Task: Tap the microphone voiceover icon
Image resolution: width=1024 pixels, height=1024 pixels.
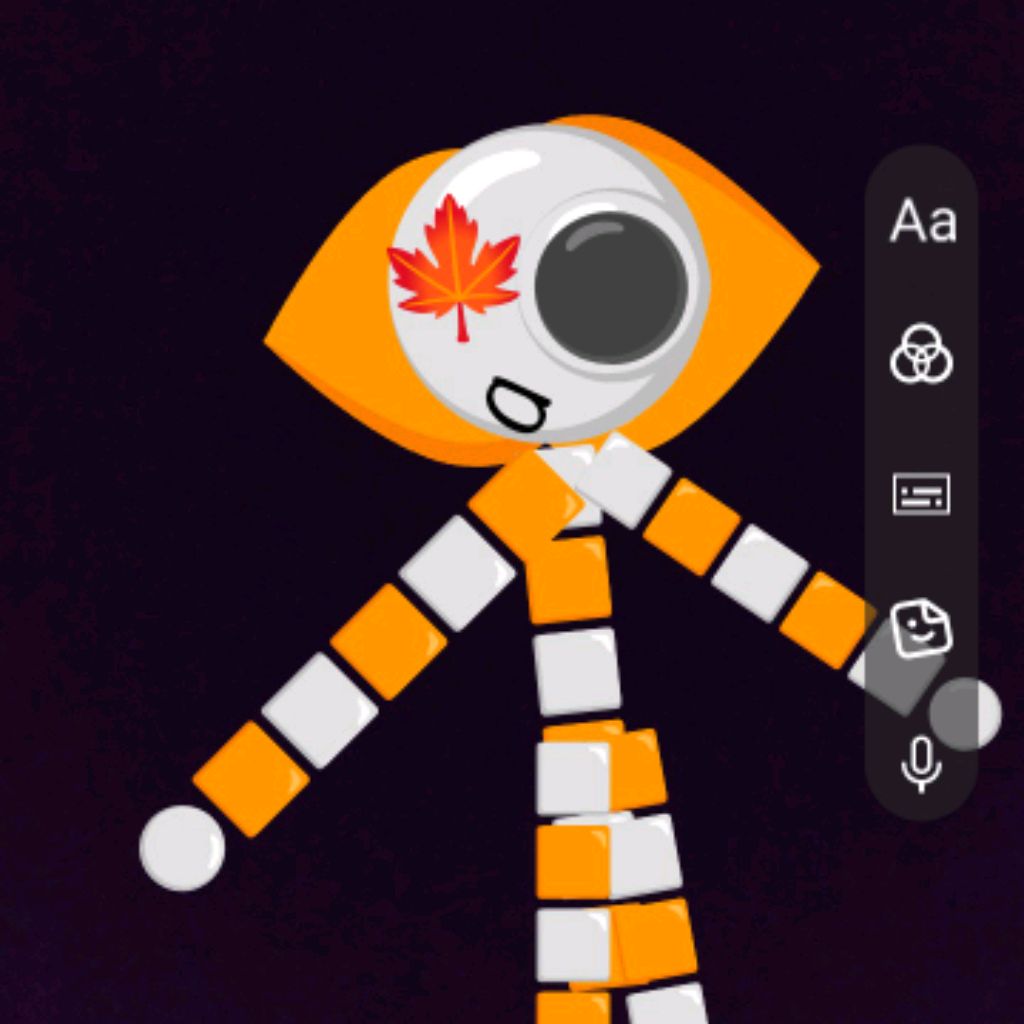Action: 921,765
